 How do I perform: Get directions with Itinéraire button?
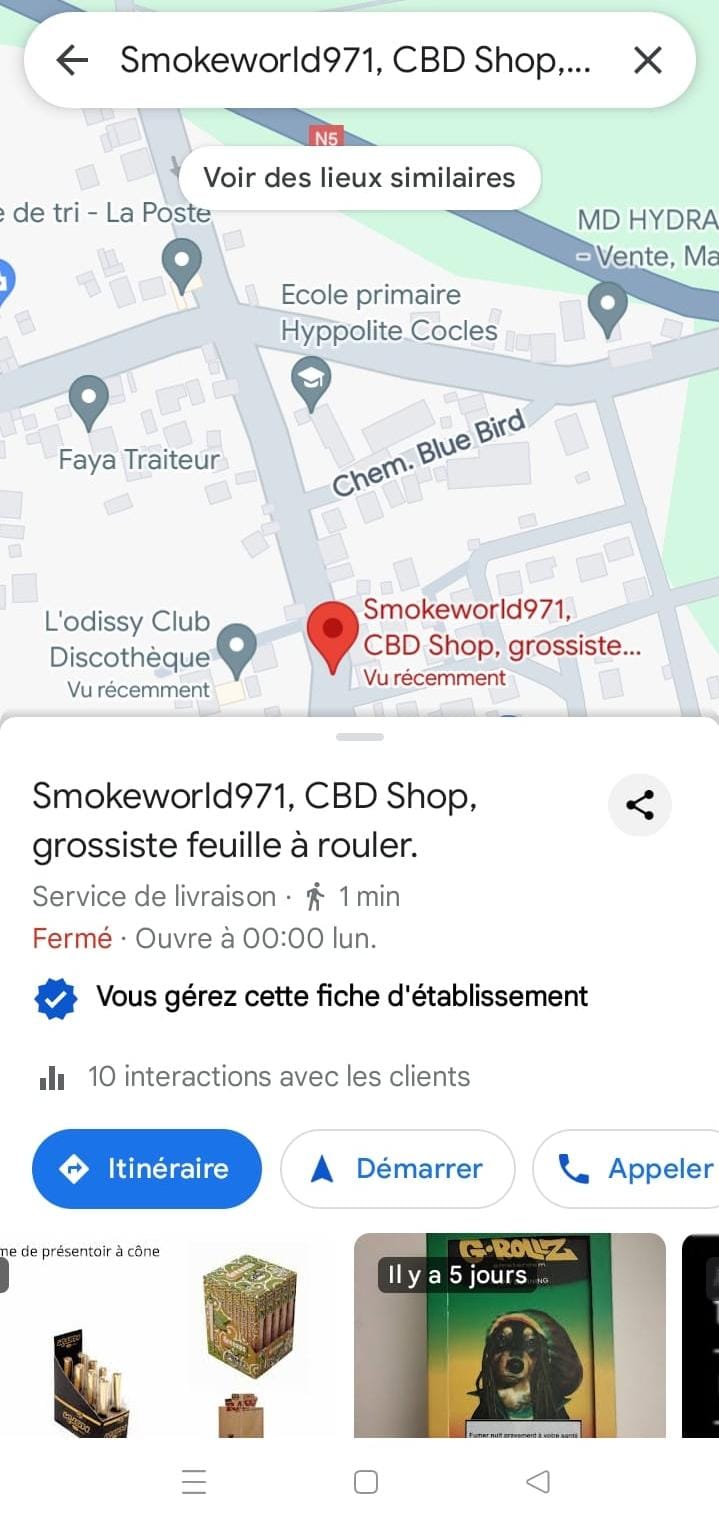147,1168
